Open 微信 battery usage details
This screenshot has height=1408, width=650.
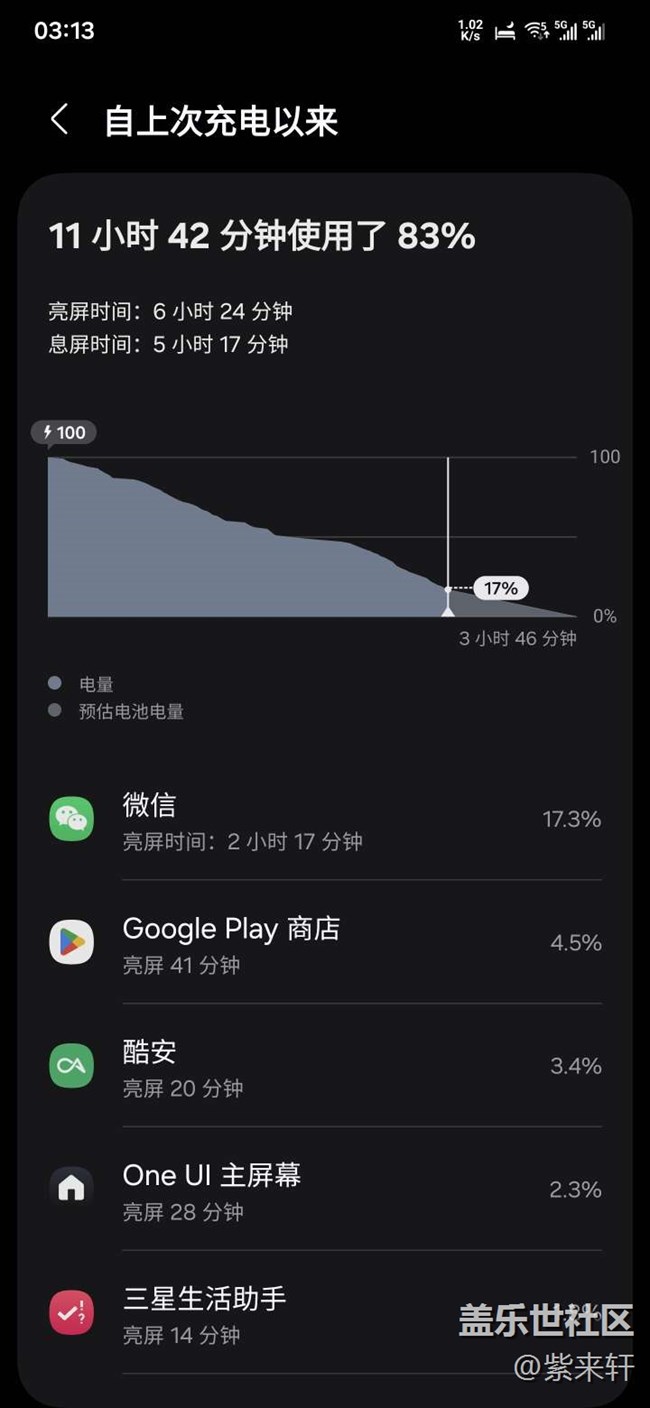click(325, 820)
